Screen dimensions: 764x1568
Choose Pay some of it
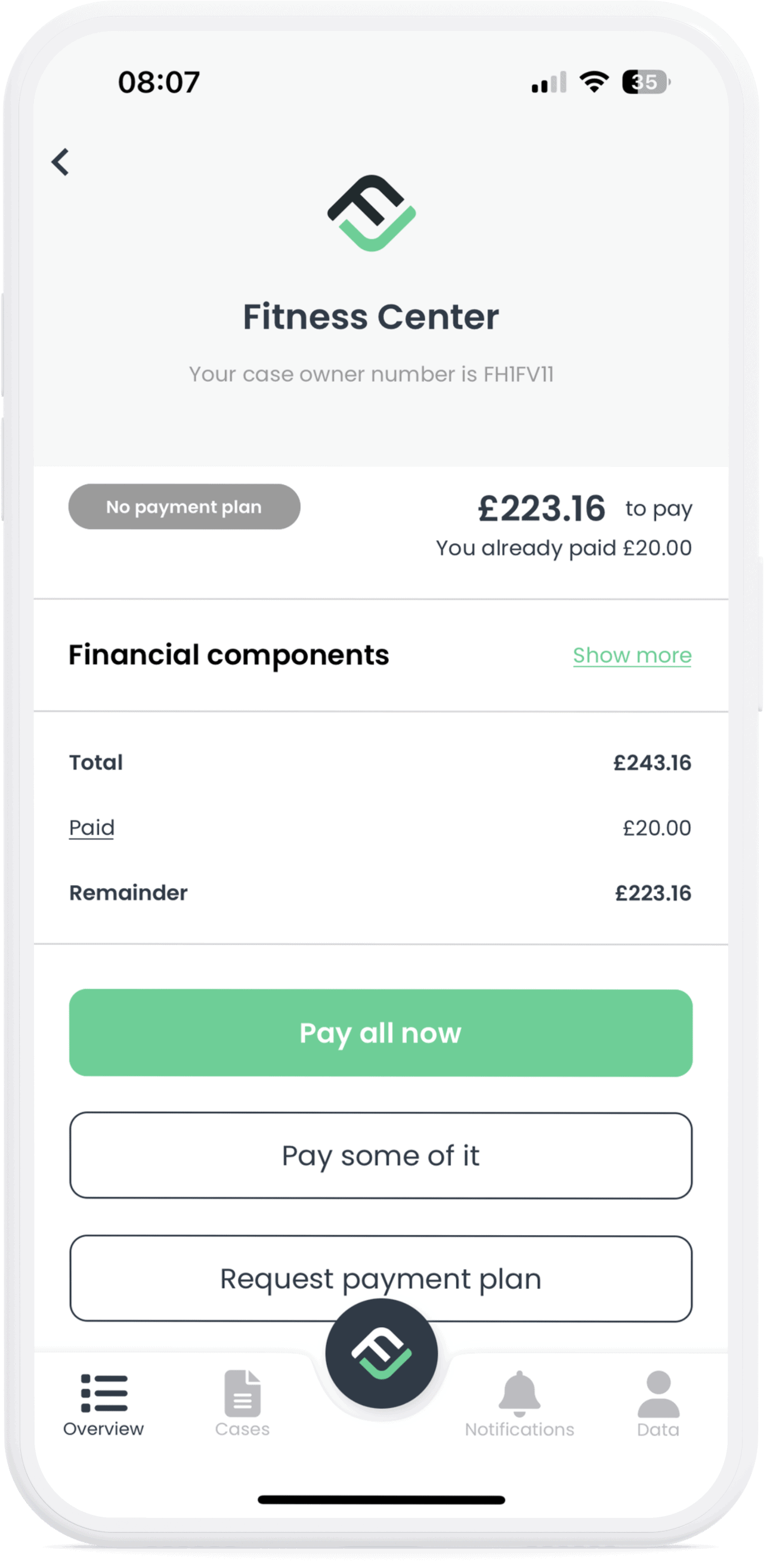coord(381,1156)
